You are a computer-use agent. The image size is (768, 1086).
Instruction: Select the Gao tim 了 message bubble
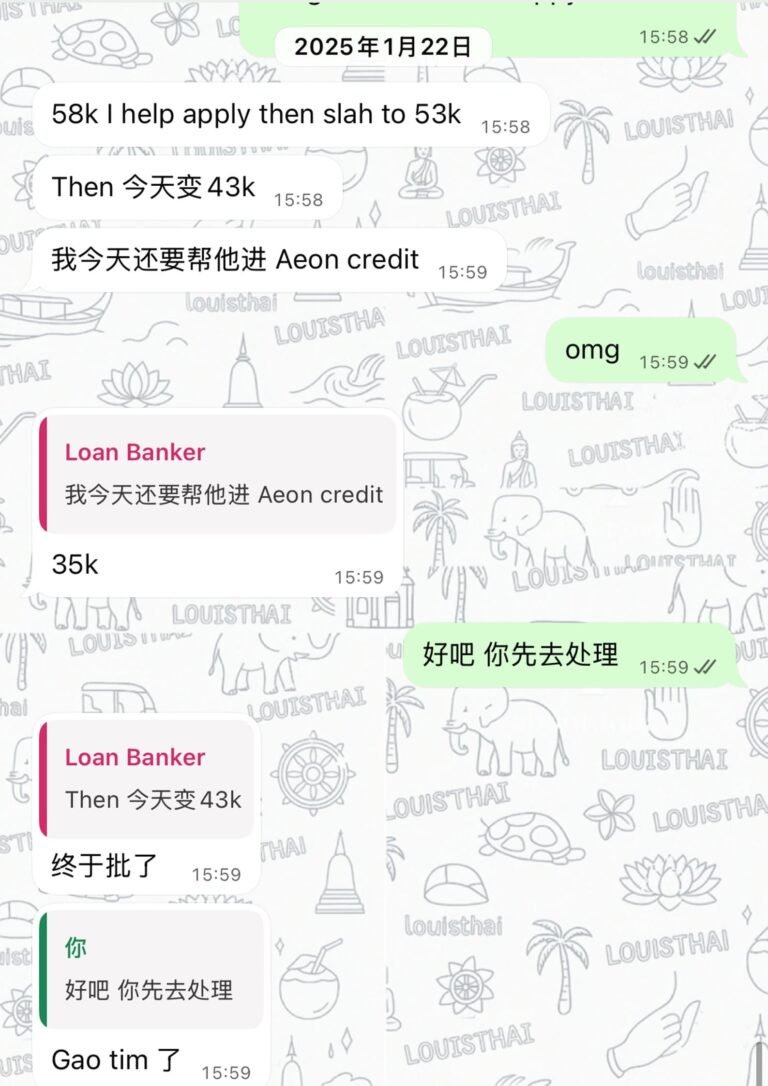[x=115, y=1058]
